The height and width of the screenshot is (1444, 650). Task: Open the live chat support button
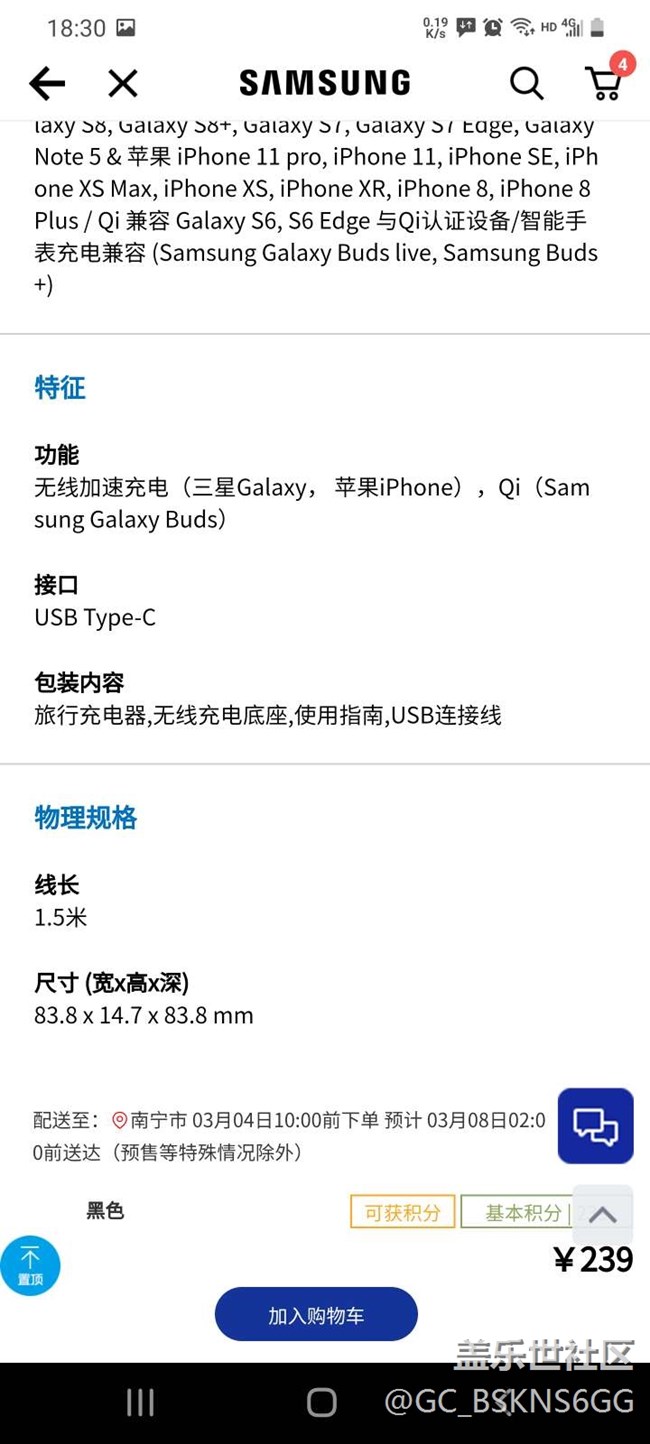click(x=595, y=1125)
